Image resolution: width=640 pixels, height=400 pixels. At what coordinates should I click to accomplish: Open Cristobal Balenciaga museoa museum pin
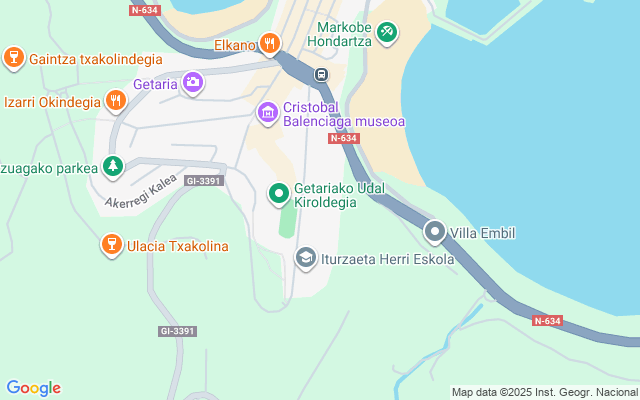(x=267, y=112)
